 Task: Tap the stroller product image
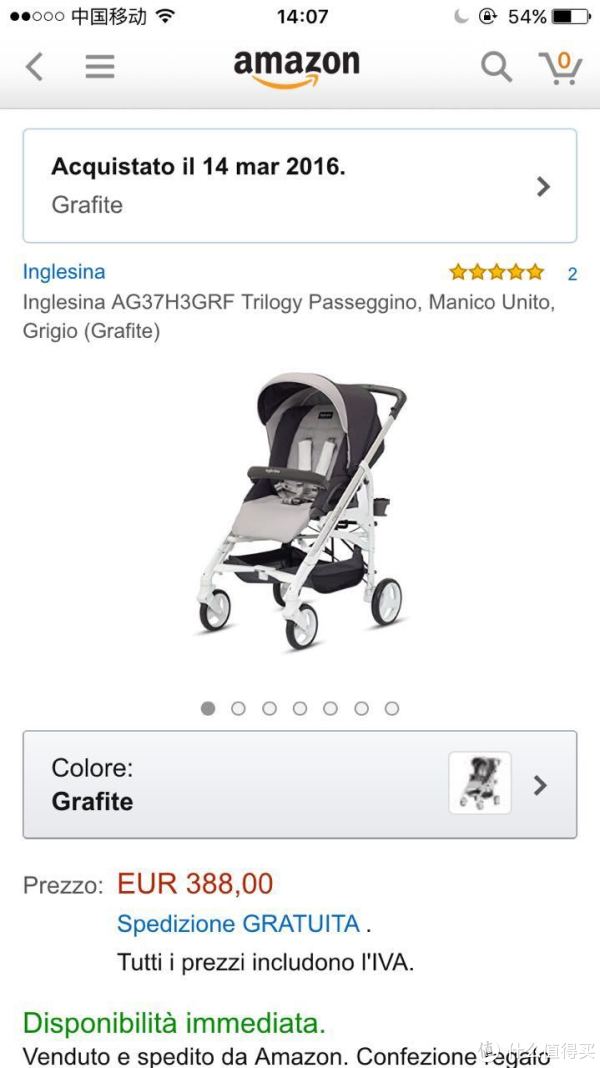[301, 511]
